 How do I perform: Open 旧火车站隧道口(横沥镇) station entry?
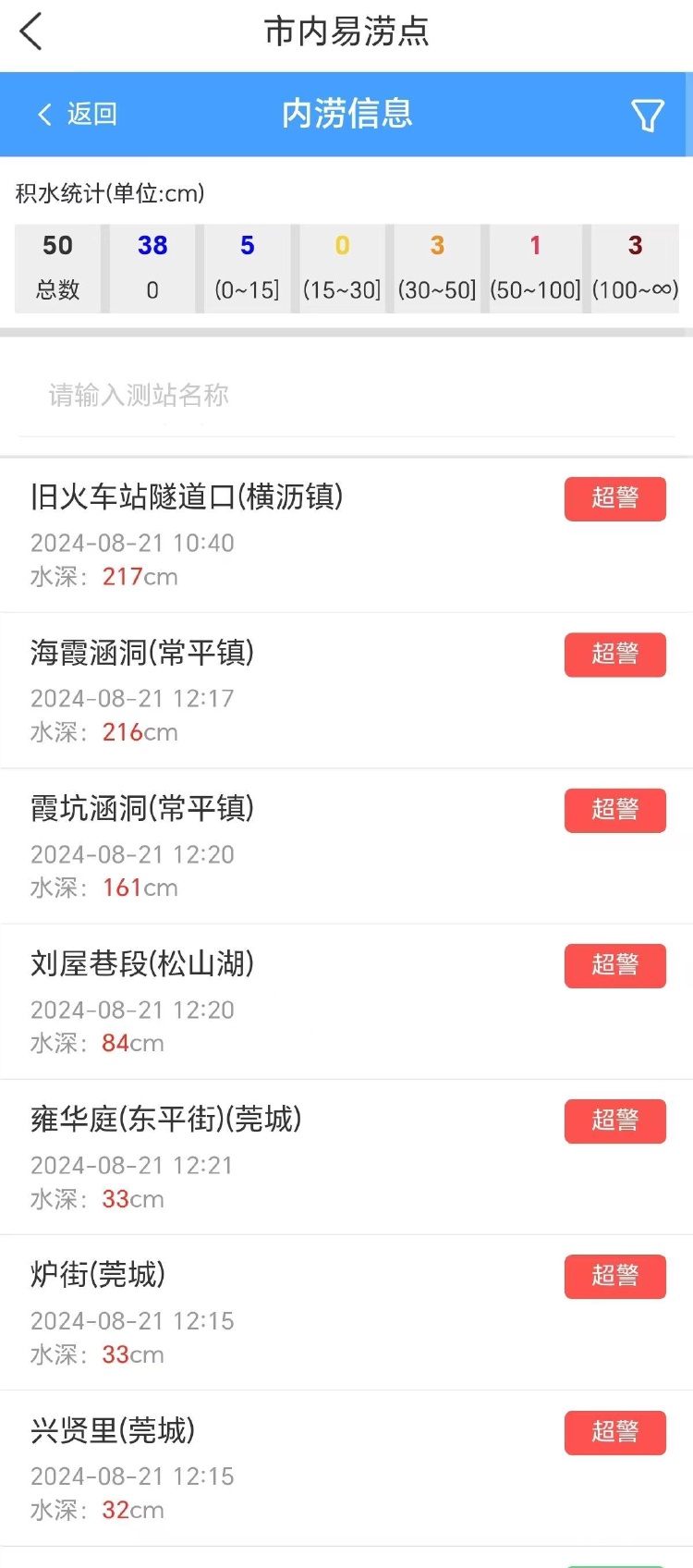346,534
